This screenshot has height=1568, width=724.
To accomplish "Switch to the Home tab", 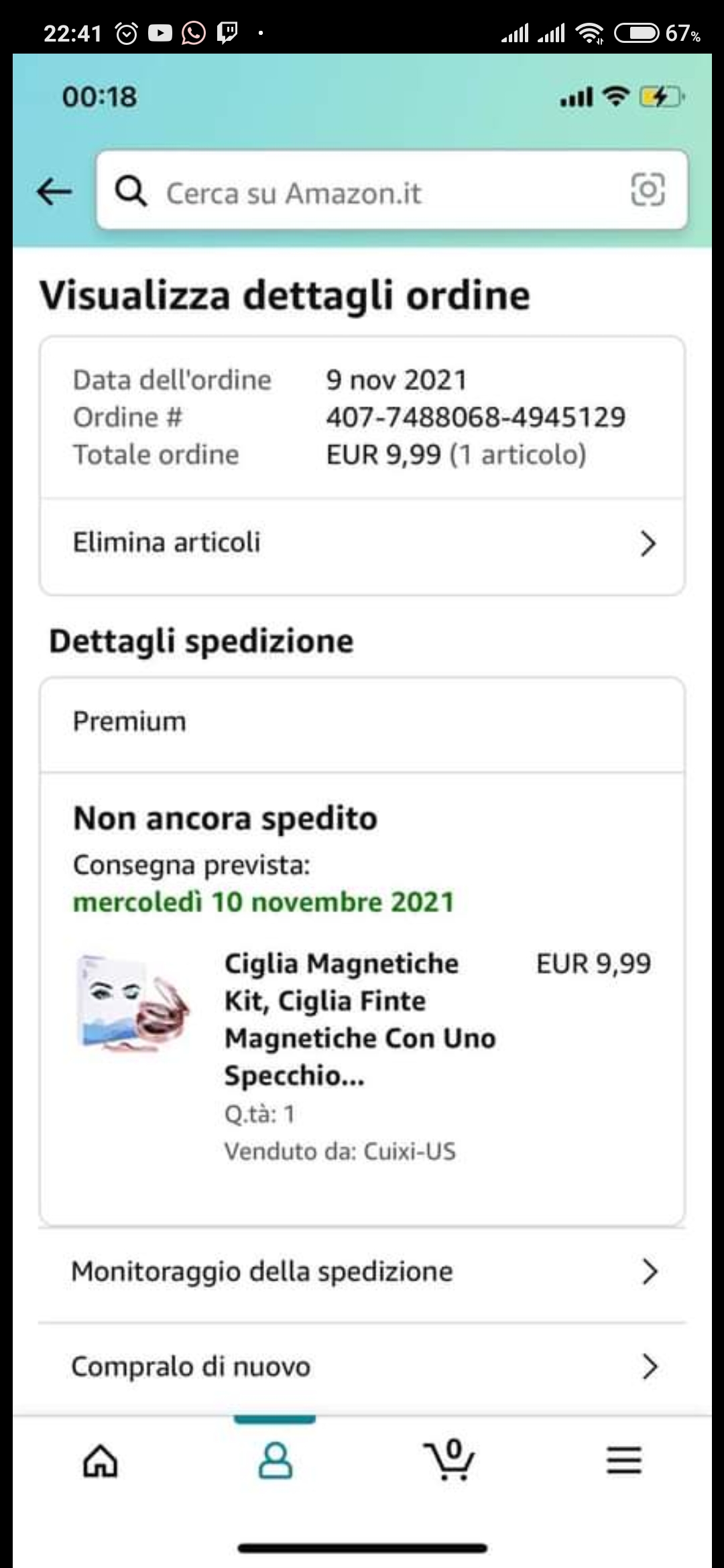I will (101, 1461).
